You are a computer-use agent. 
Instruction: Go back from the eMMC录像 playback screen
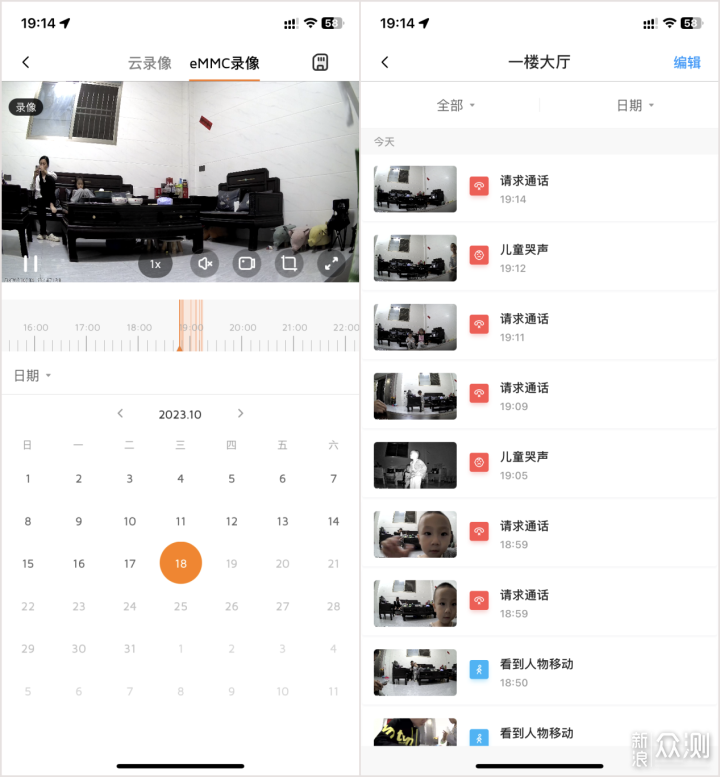point(26,62)
